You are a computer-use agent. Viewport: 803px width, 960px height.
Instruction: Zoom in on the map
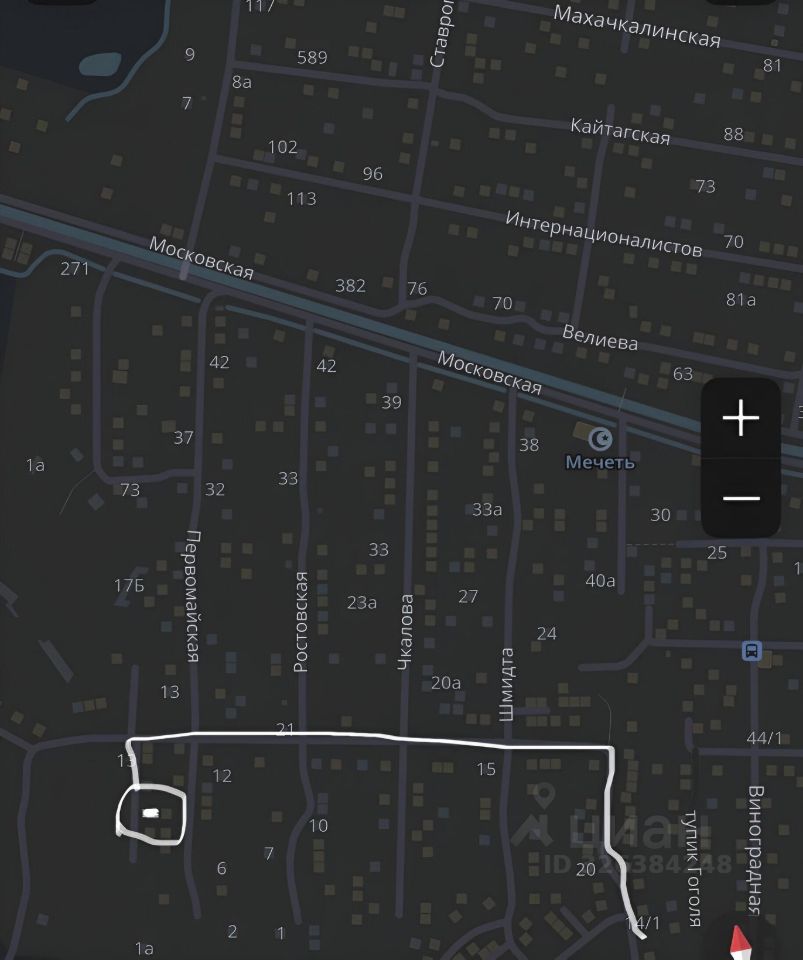pyautogui.click(x=740, y=418)
